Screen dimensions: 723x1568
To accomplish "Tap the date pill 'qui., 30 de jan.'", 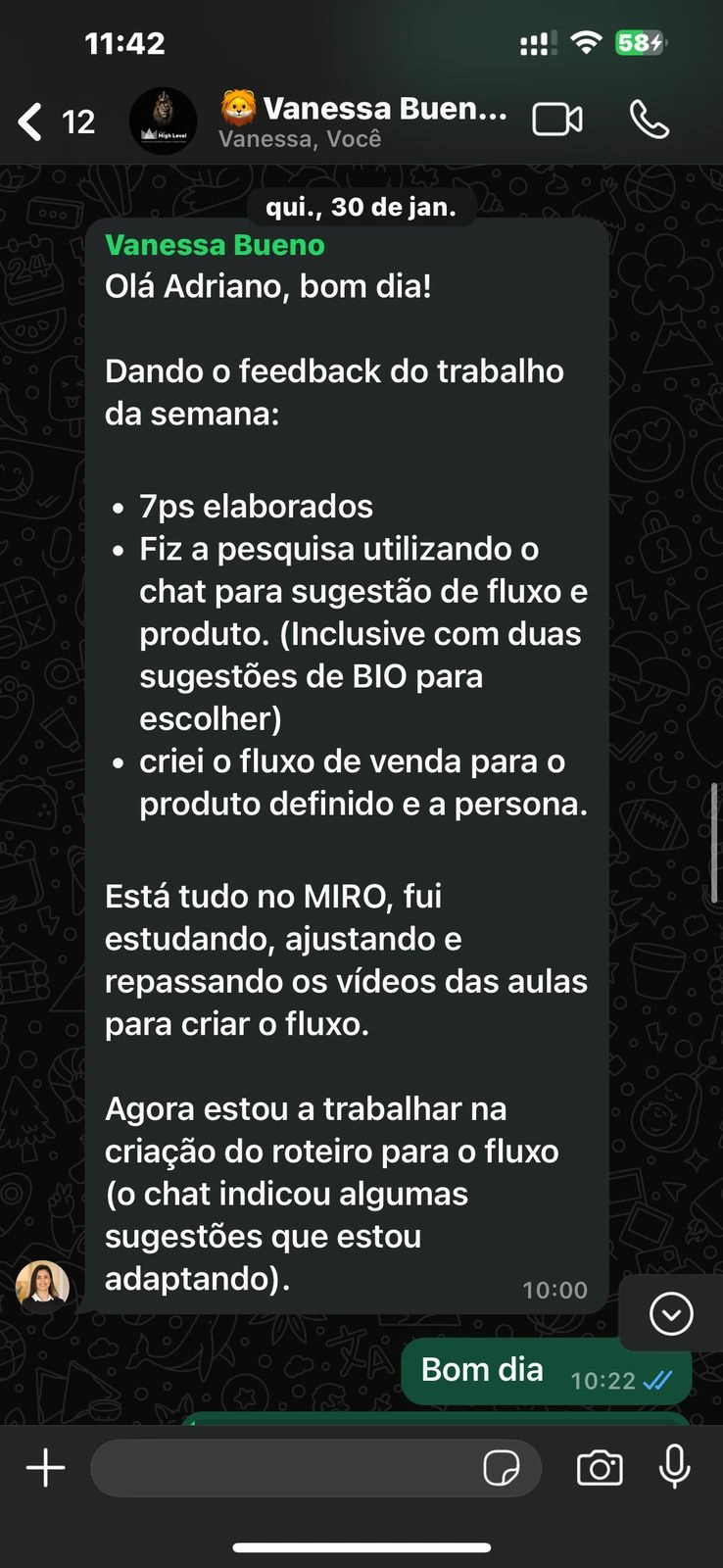I will pyautogui.click(x=361, y=207).
